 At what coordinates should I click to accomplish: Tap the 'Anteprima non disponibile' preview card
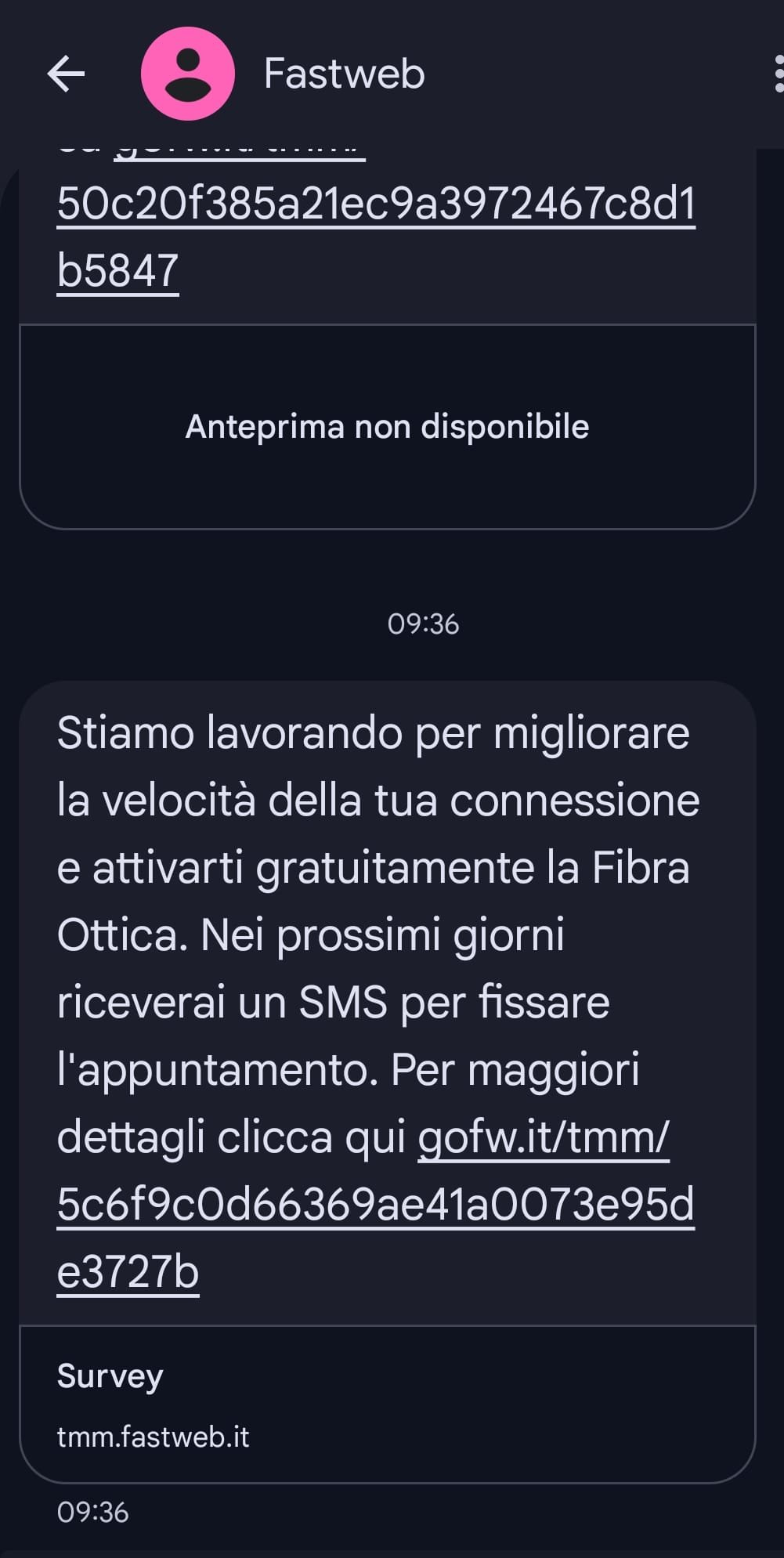pyautogui.click(x=387, y=427)
